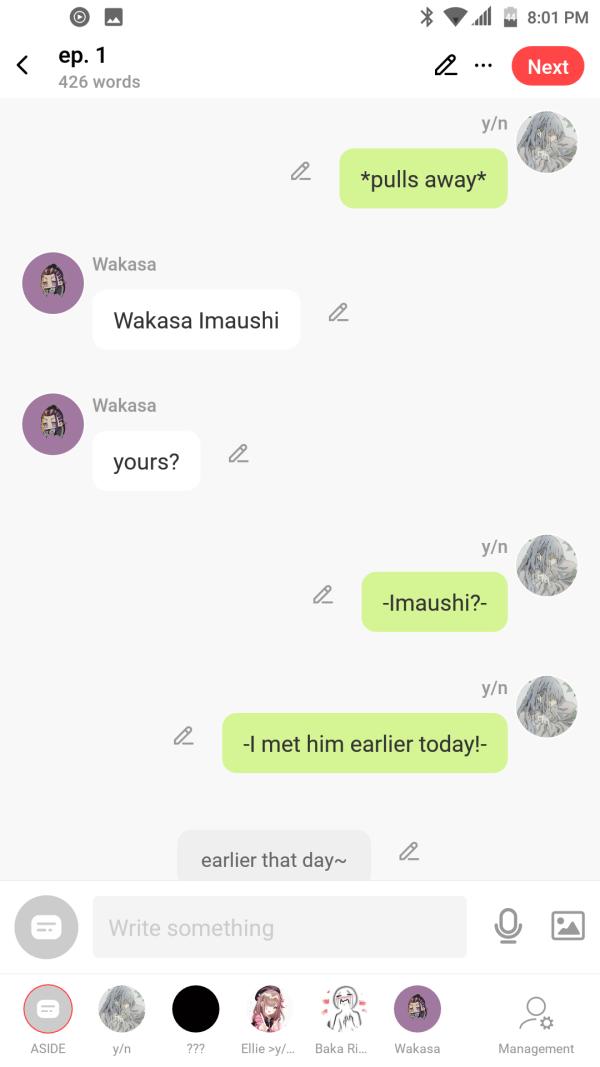
Task: Select the ASIDE narrator option
Action: pos(48,1010)
